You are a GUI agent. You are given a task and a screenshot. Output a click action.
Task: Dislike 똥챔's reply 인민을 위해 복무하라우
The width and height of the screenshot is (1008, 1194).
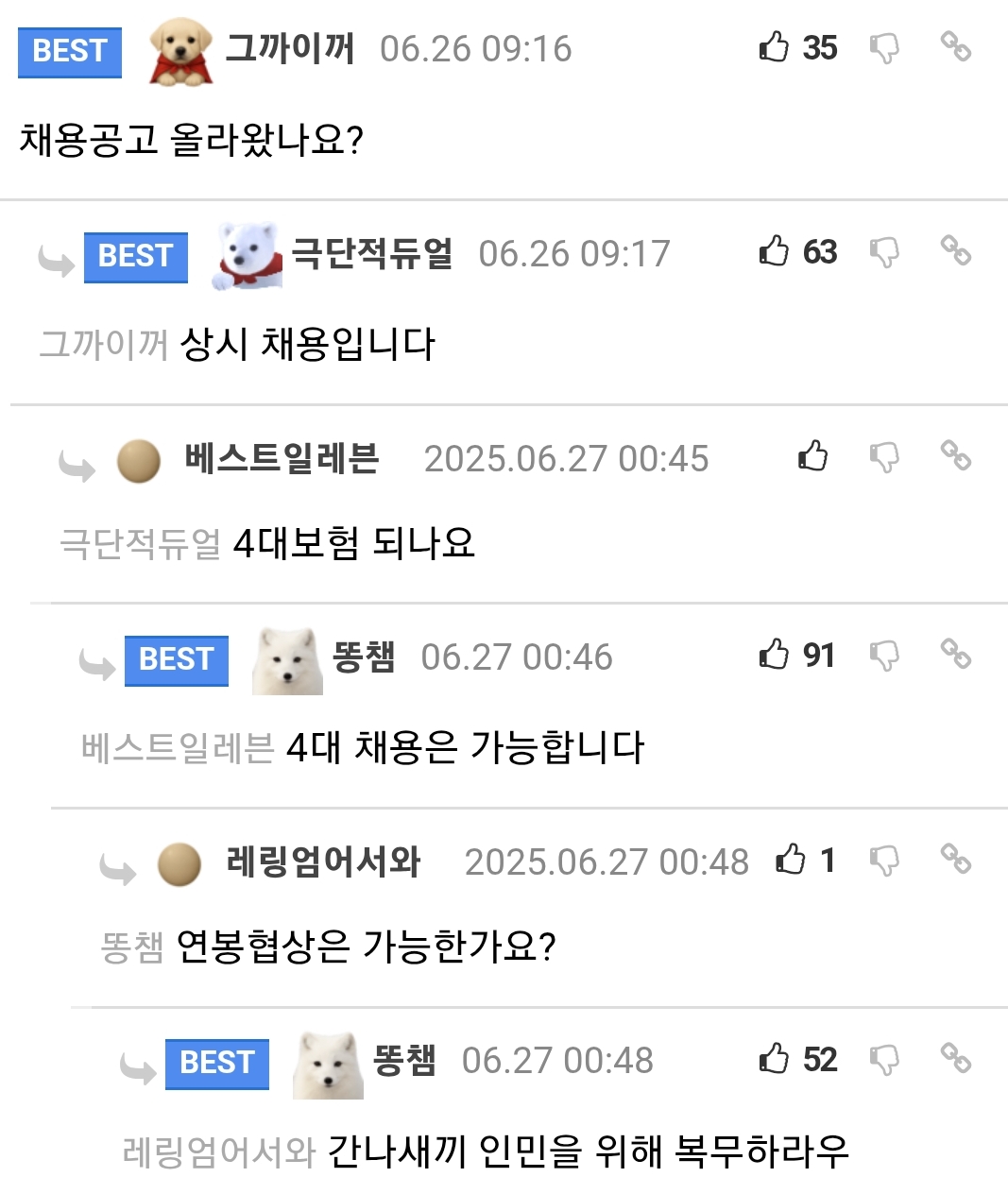[884, 1059]
